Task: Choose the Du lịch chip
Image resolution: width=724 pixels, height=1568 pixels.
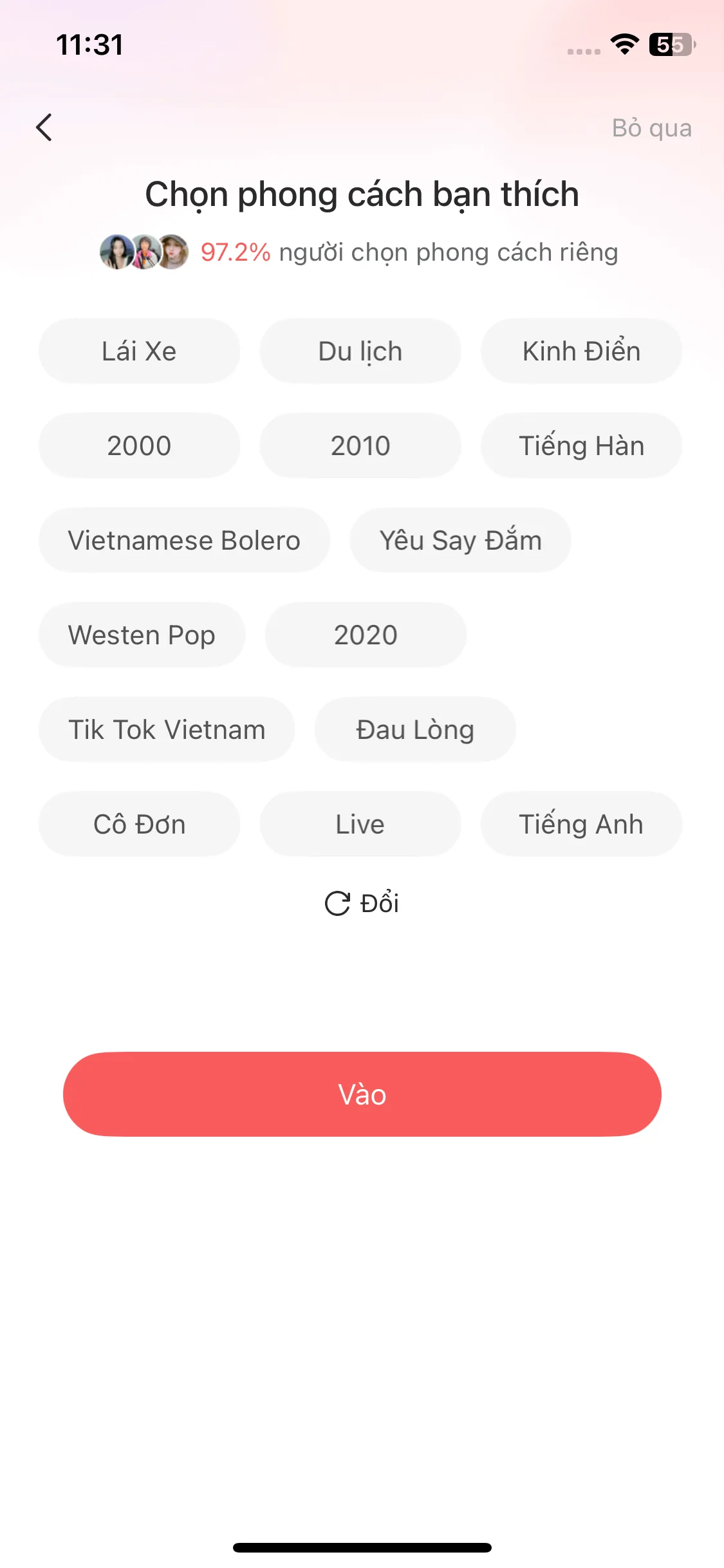Action: point(360,351)
